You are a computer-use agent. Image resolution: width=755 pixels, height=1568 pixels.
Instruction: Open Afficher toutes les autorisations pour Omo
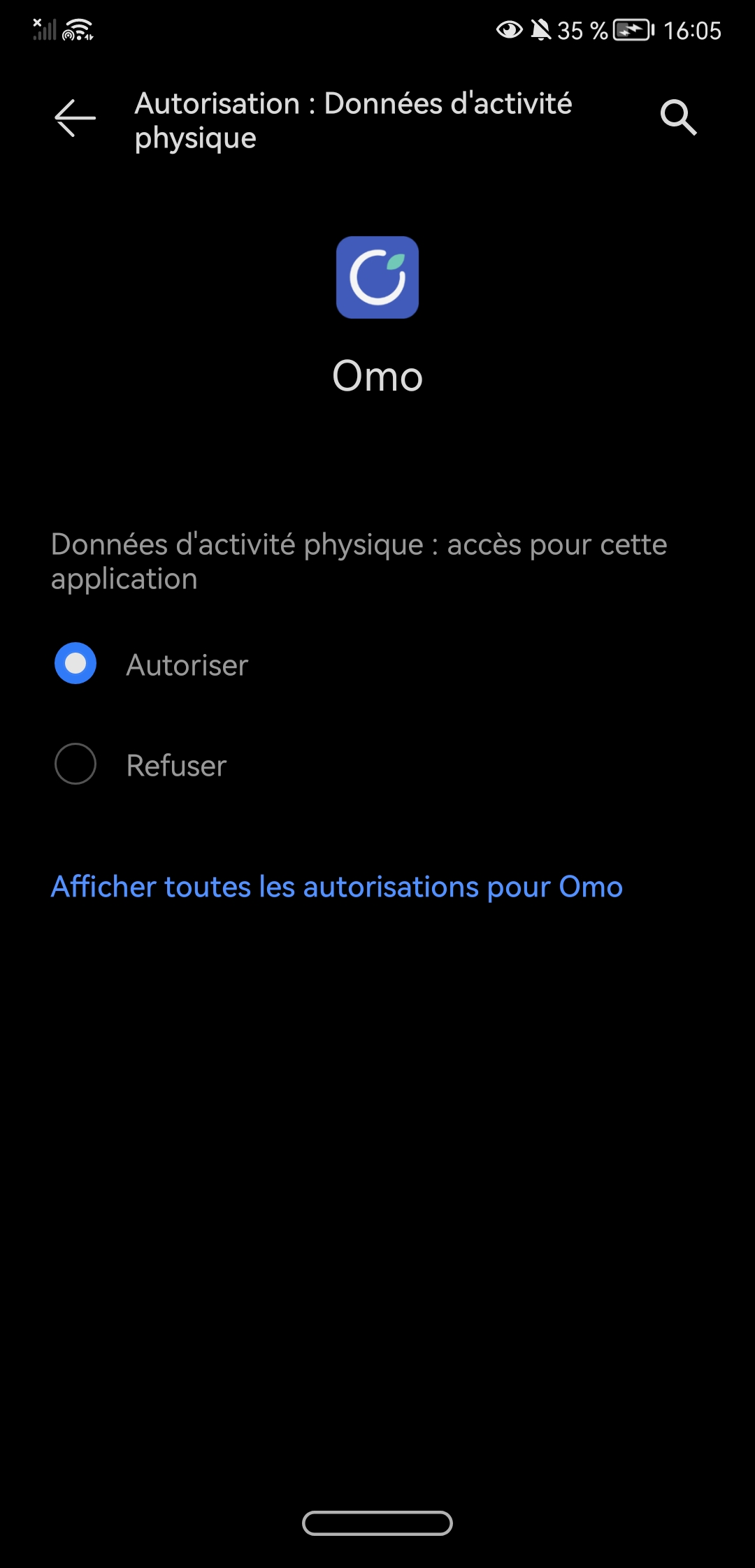[x=337, y=887]
